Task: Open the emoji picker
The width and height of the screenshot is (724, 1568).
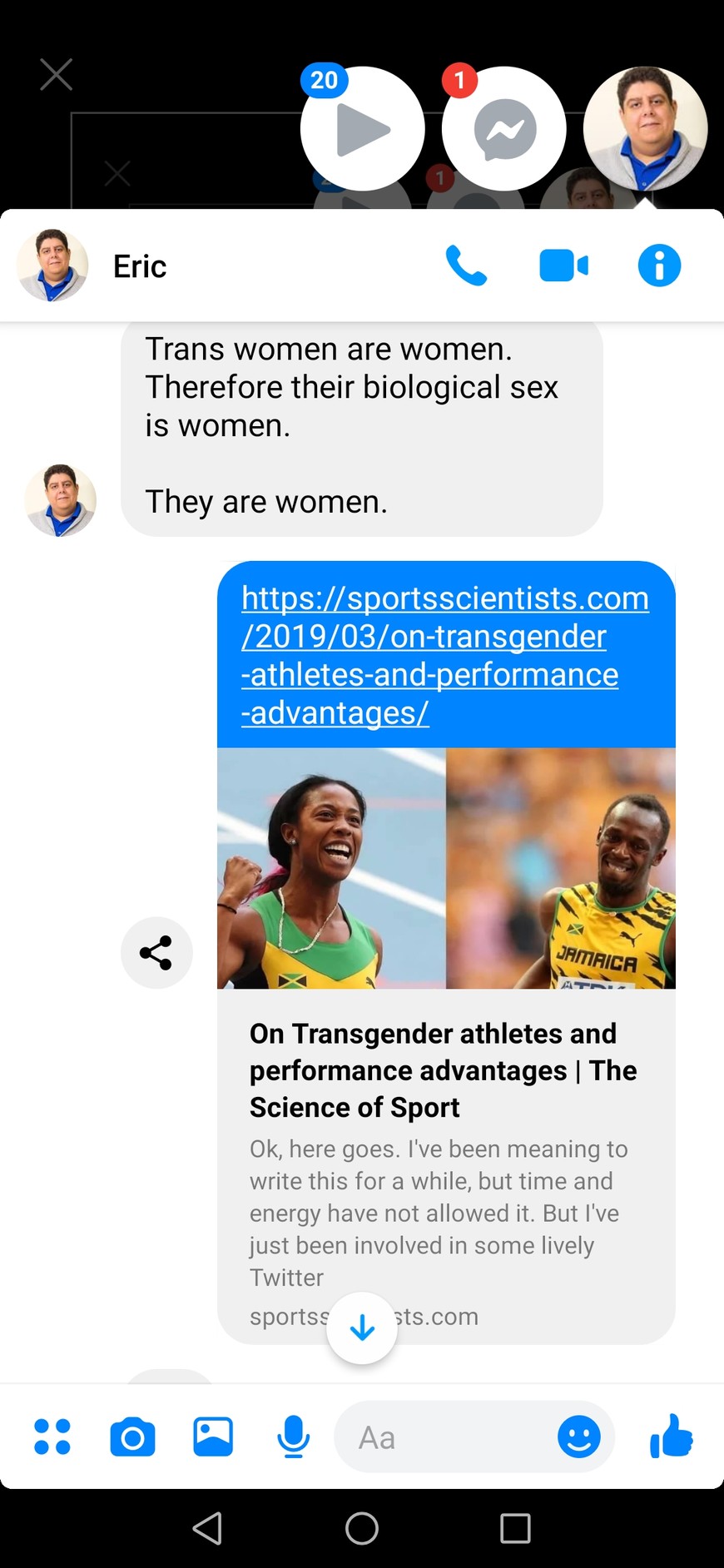Action: click(x=579, y=1437)
